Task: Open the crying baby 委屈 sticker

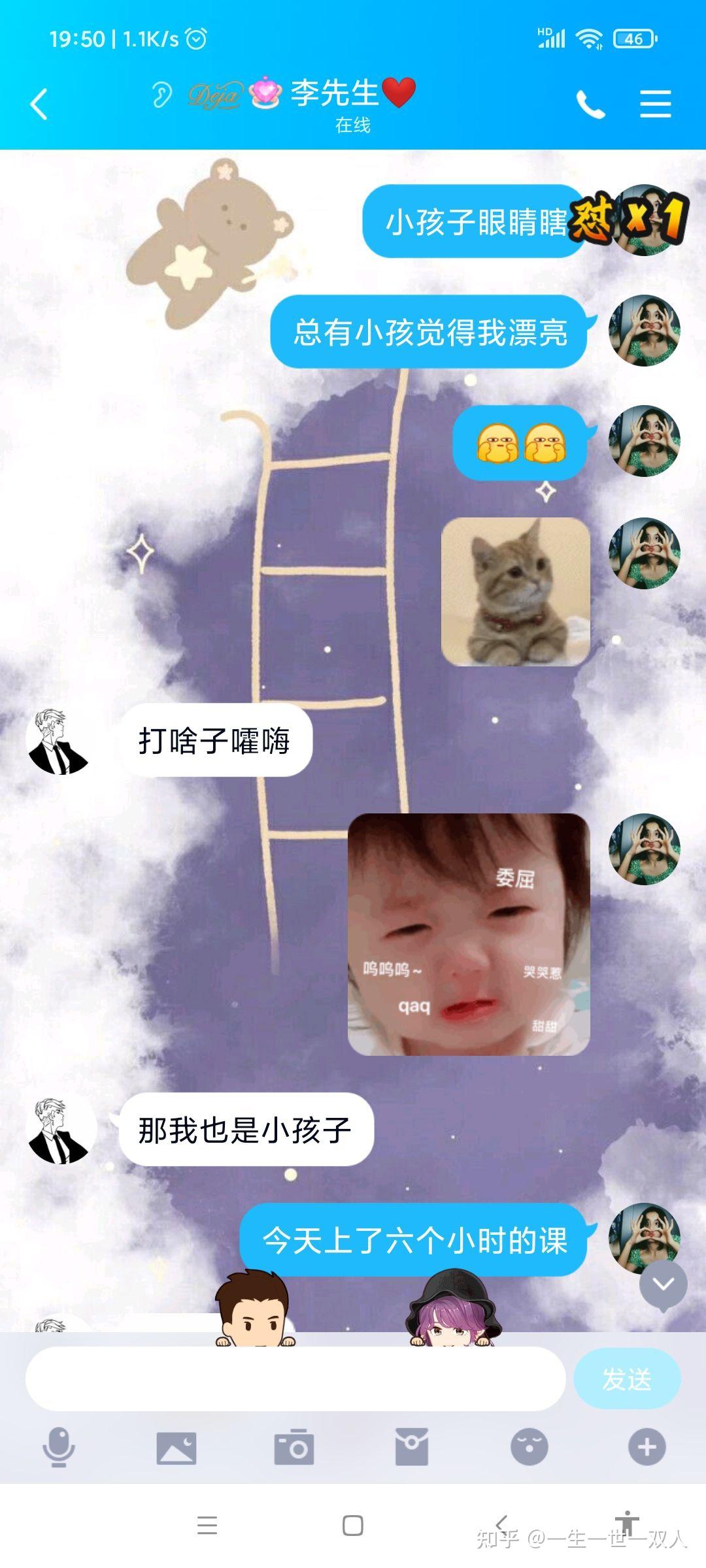Action: point(469,934)
